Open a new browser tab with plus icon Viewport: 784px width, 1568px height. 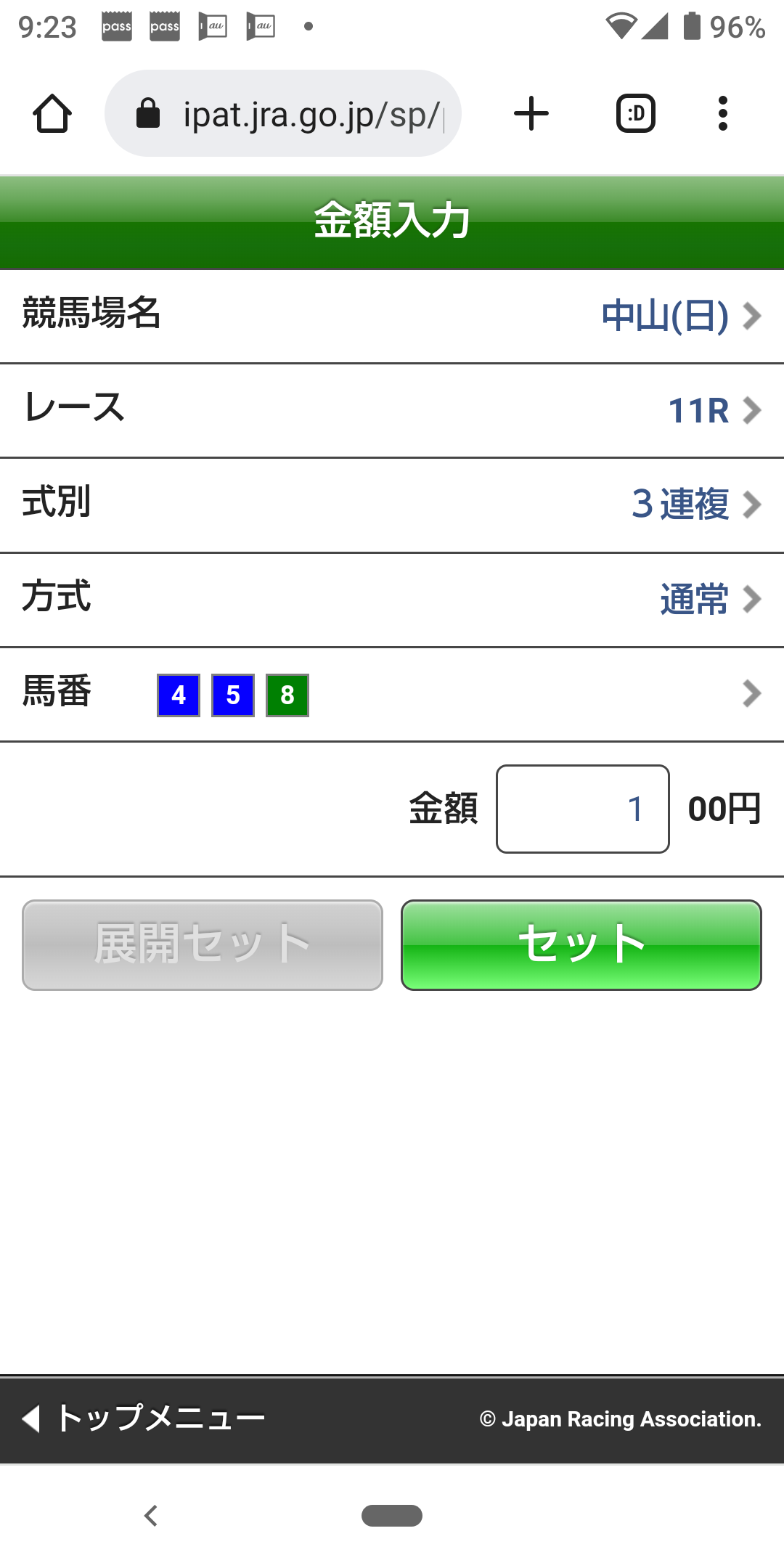pyautogui.click(x=530, y=113)
